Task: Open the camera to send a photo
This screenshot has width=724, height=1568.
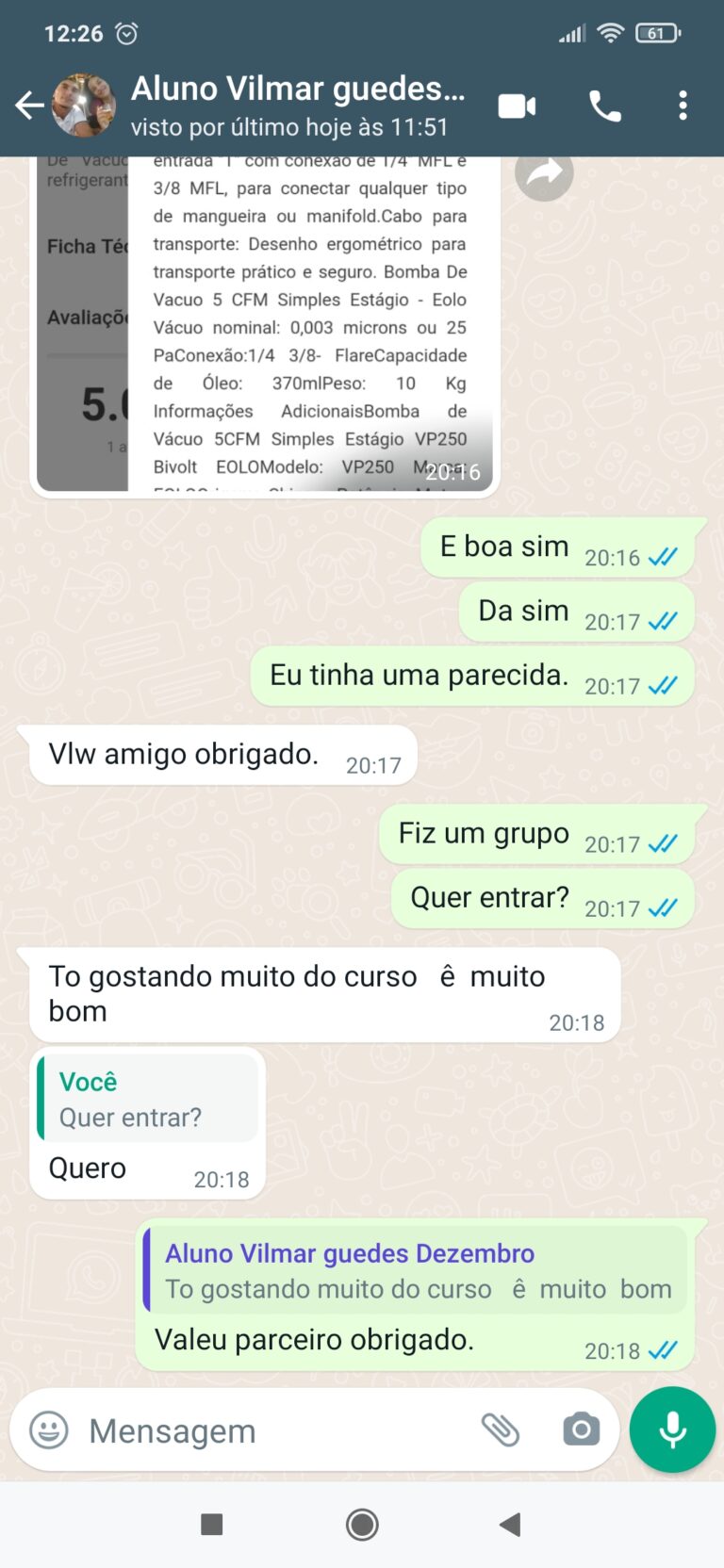Action: point(581,1430)
